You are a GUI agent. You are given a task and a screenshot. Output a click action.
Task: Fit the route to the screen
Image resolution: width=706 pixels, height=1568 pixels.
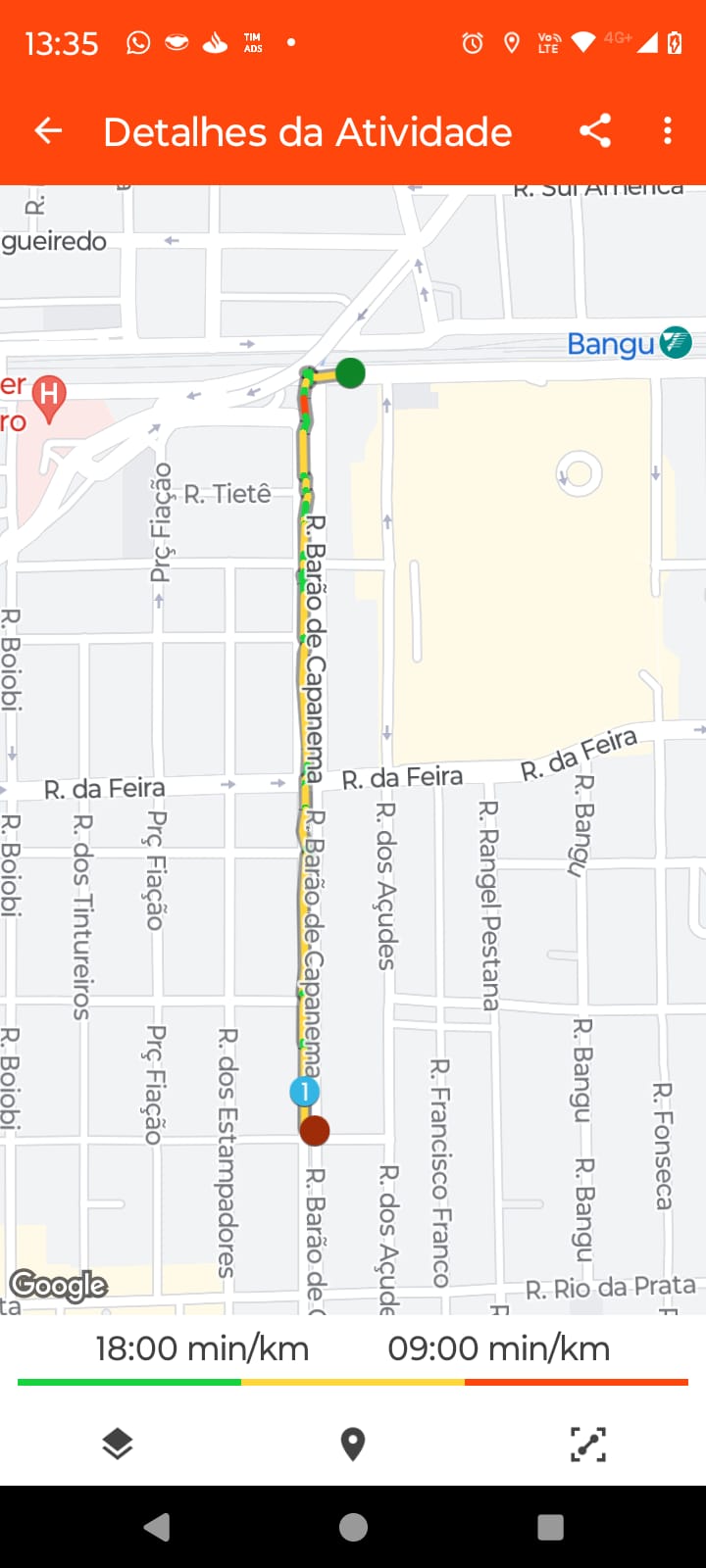(588, 1444)
